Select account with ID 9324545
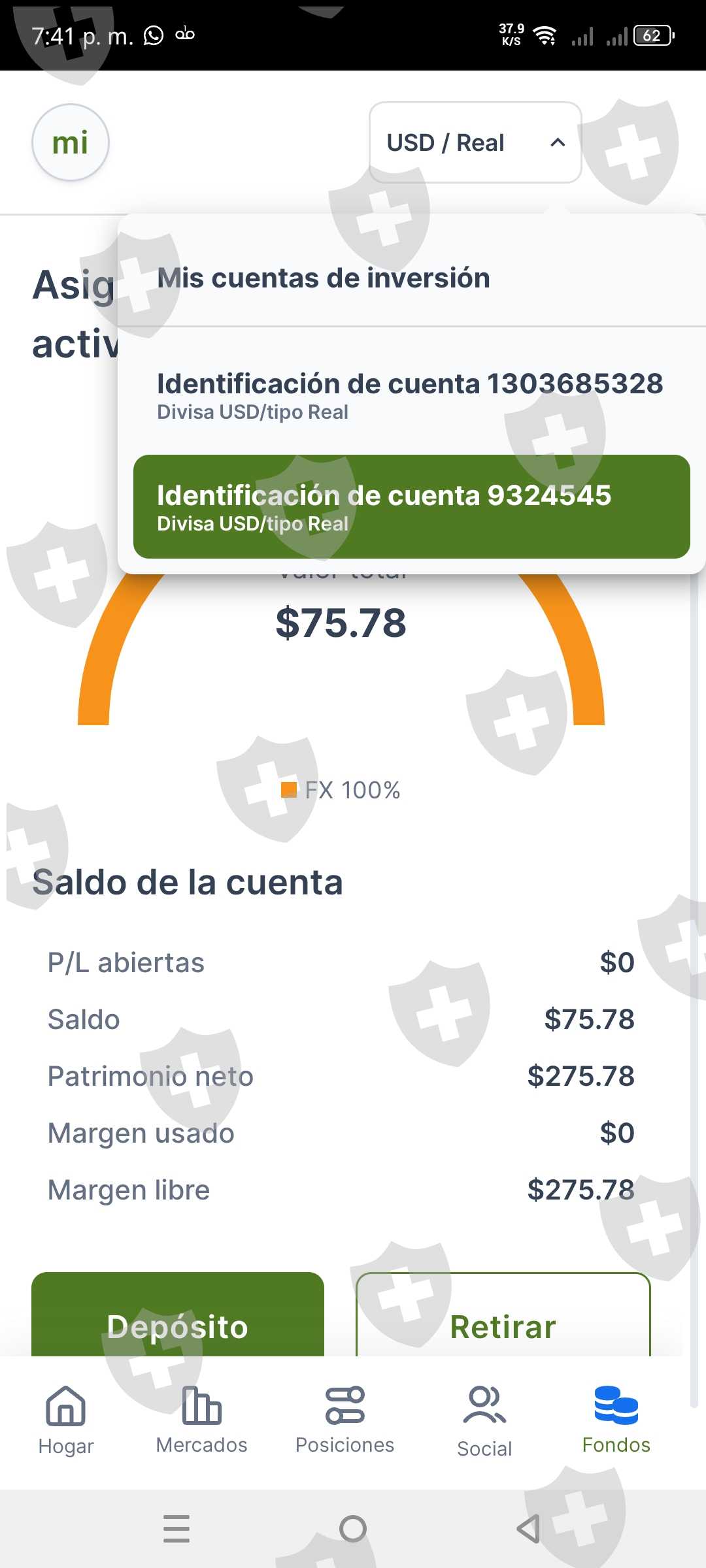The image size is (706, 1568). click(411, 507)
